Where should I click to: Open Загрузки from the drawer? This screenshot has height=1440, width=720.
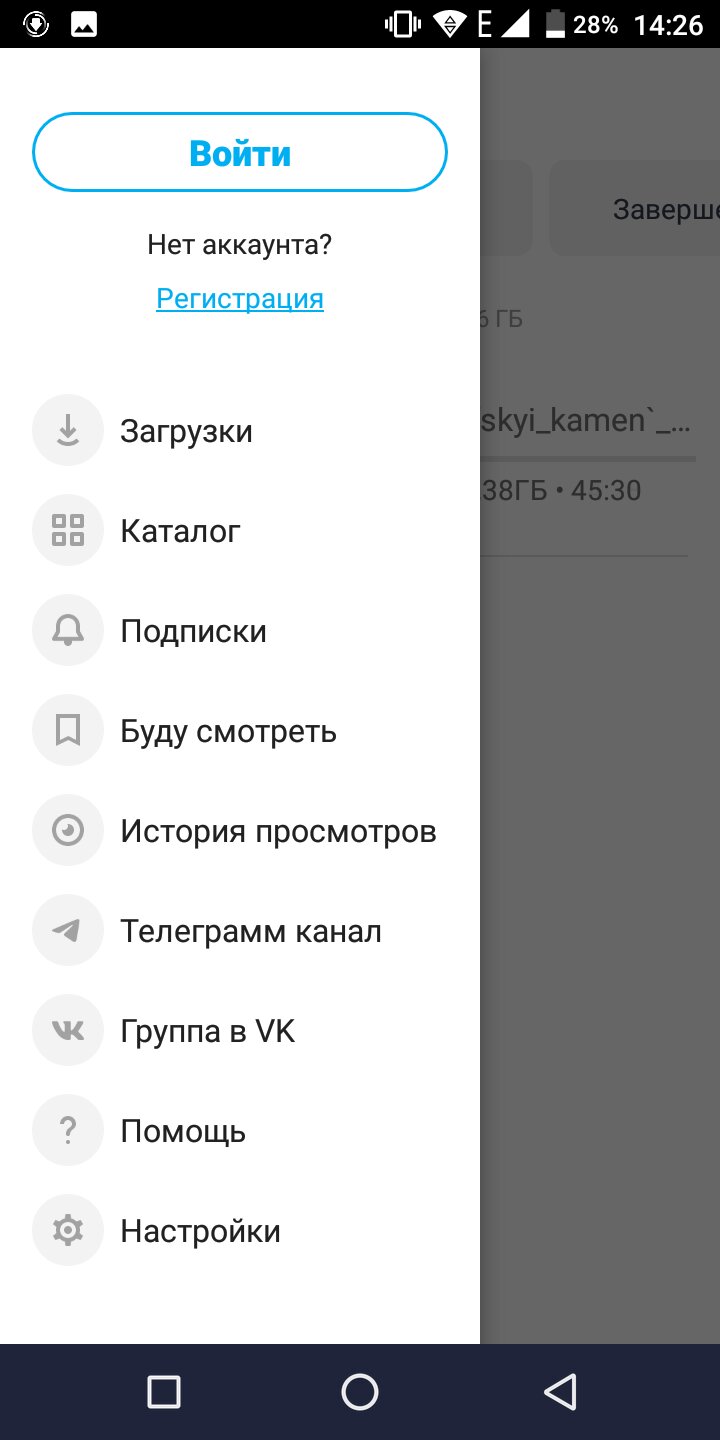click(240, 431)
